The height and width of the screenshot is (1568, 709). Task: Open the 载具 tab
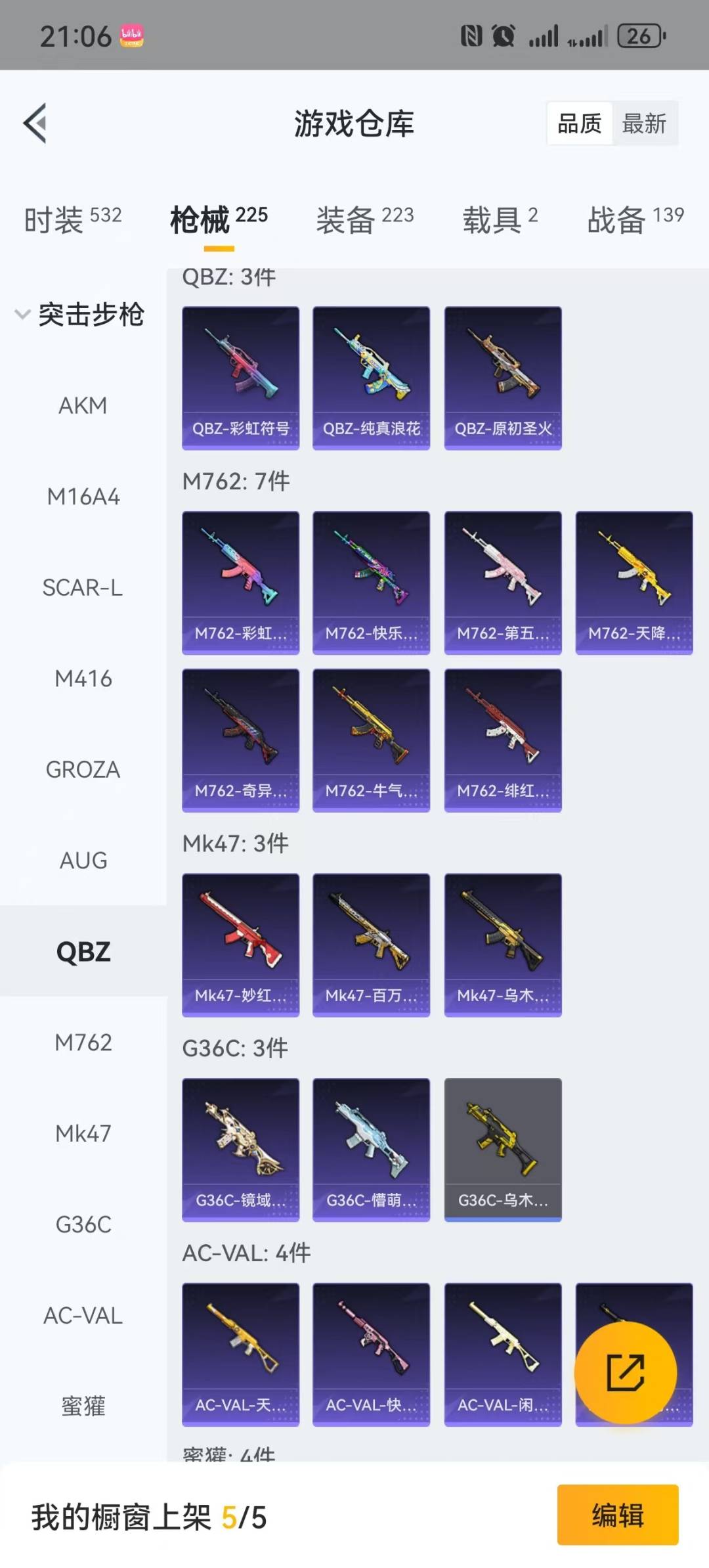point(500,219)
